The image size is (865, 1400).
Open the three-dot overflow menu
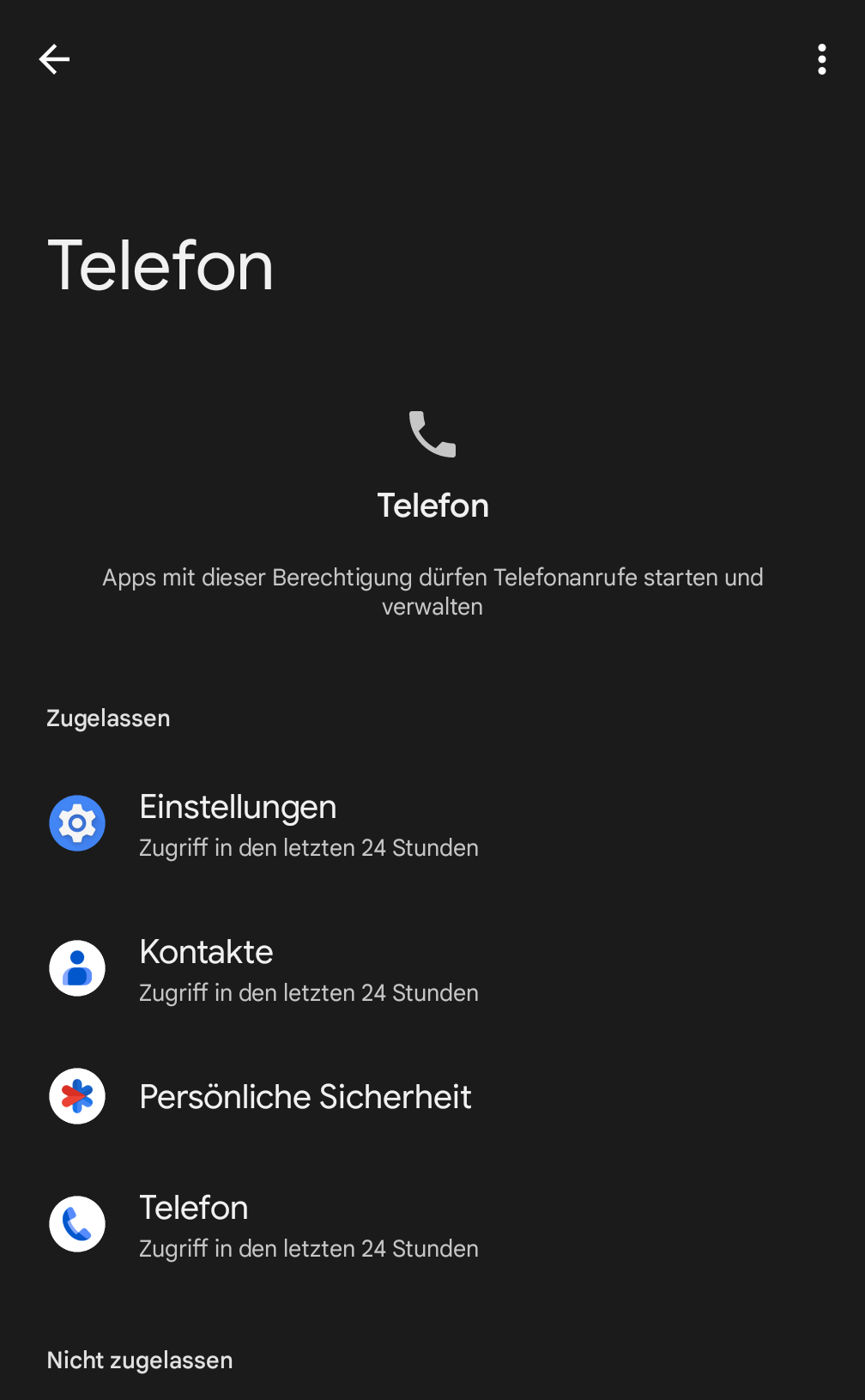(x=821, y=59)
